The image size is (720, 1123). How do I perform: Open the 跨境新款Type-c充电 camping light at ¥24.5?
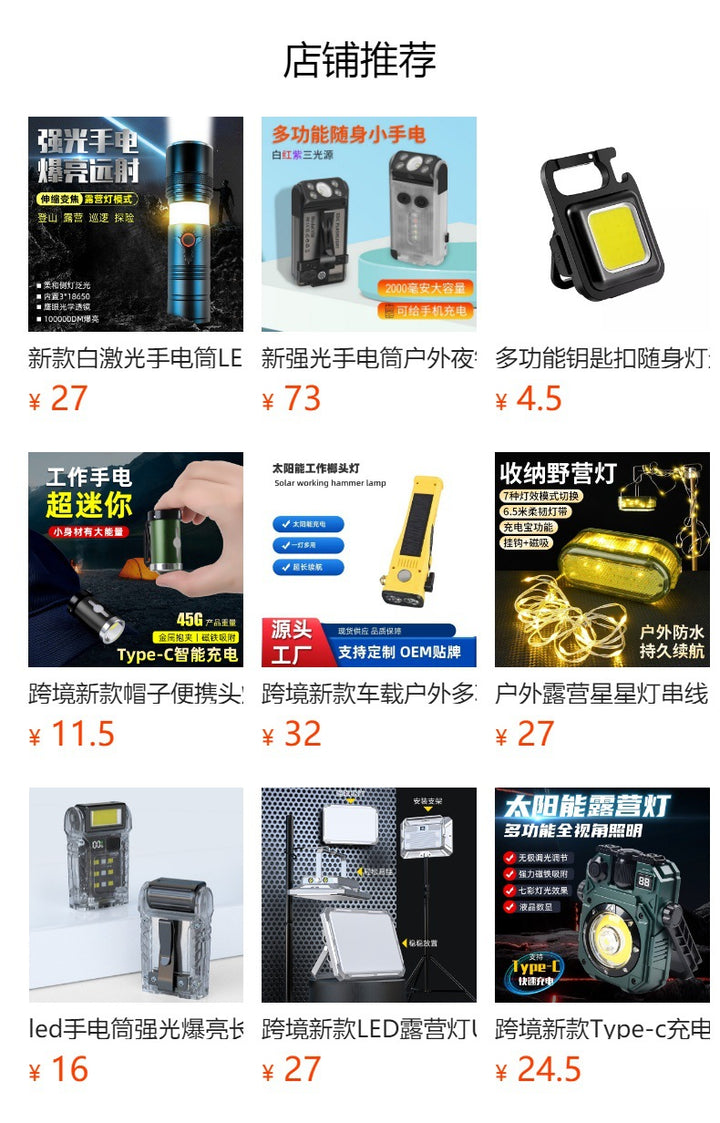[602, 894]
